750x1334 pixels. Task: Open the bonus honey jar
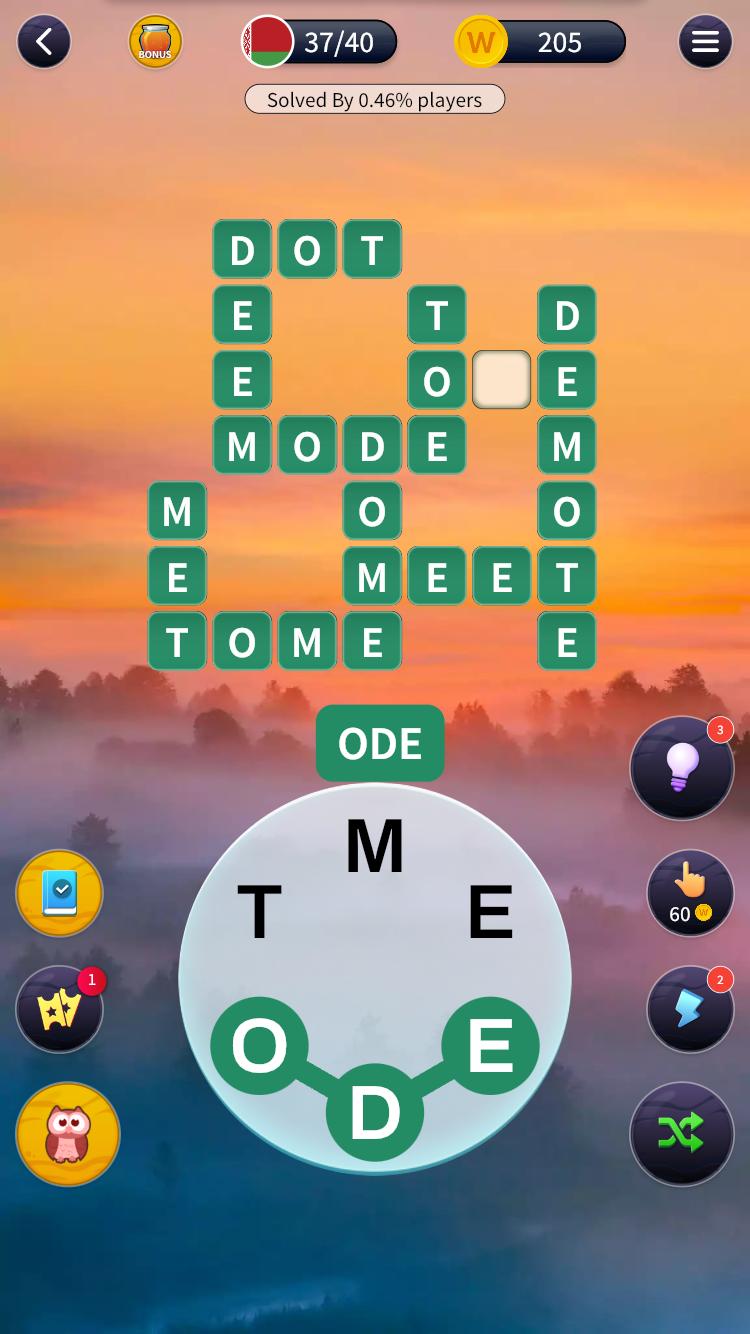pos(155,42)
